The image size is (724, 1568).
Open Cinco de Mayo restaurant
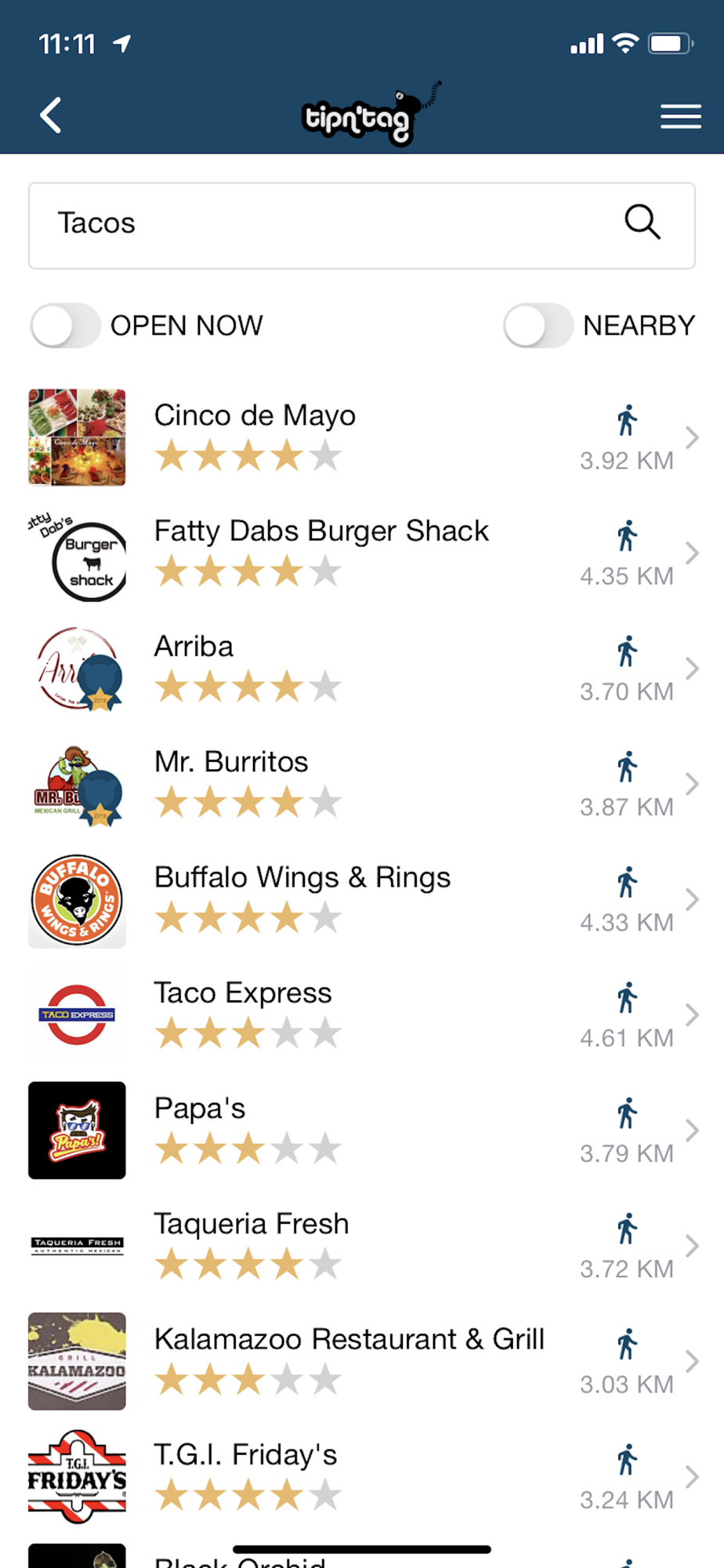(360, 437)
